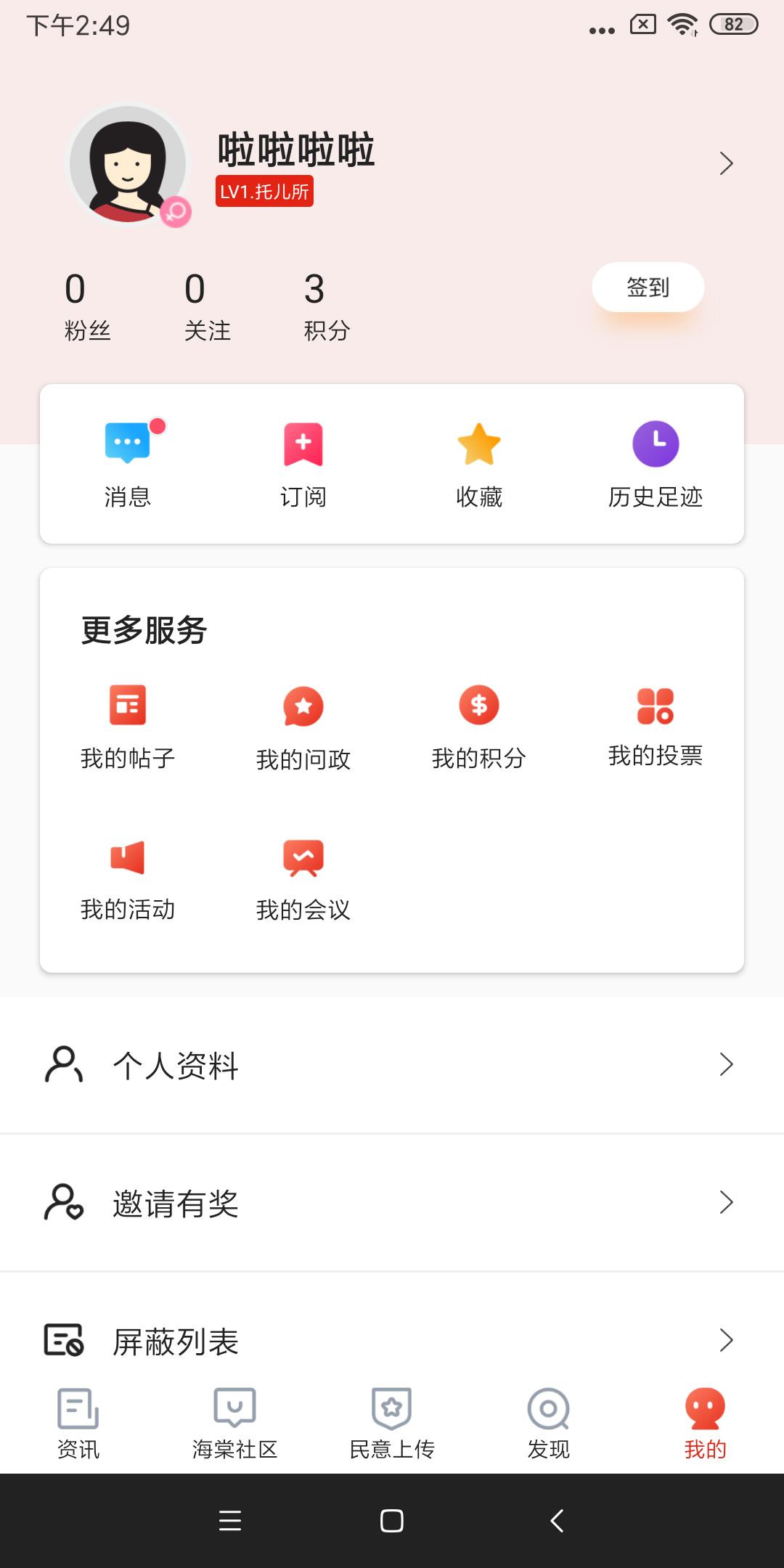Open 我的问政 (My Inquiries) icon

(x=303, y=708)
